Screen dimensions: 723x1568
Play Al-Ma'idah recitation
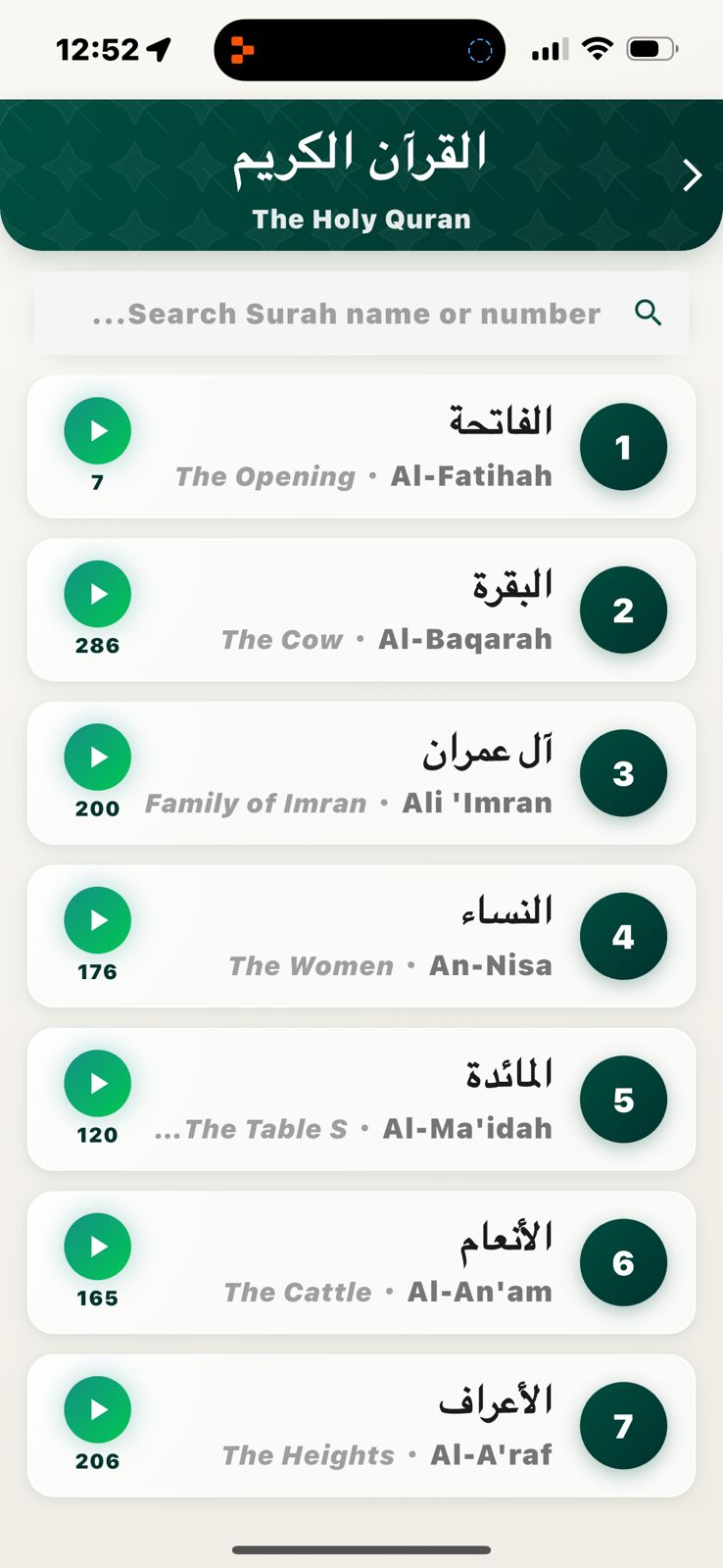point(97,1083)
